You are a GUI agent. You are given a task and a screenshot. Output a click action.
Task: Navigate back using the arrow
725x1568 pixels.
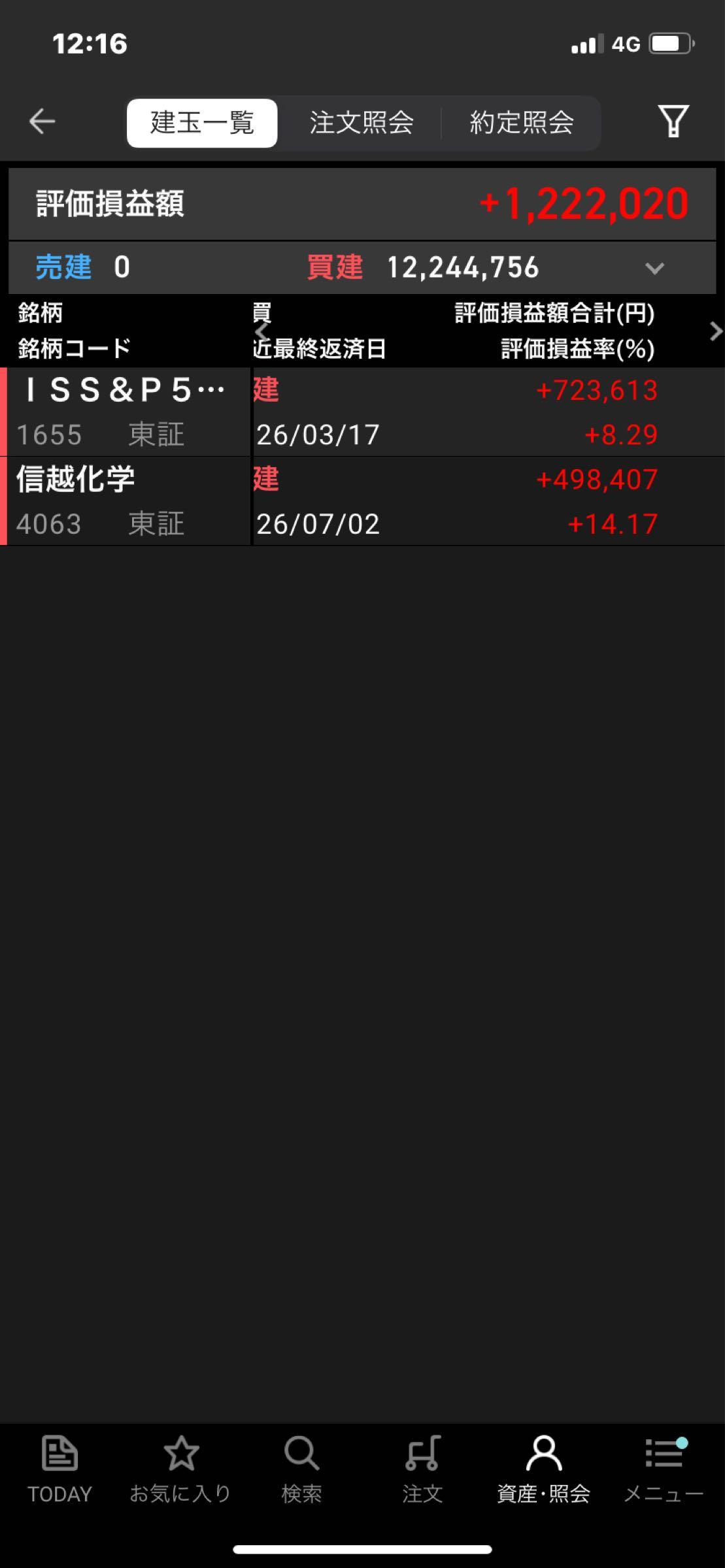click(42, 122)
